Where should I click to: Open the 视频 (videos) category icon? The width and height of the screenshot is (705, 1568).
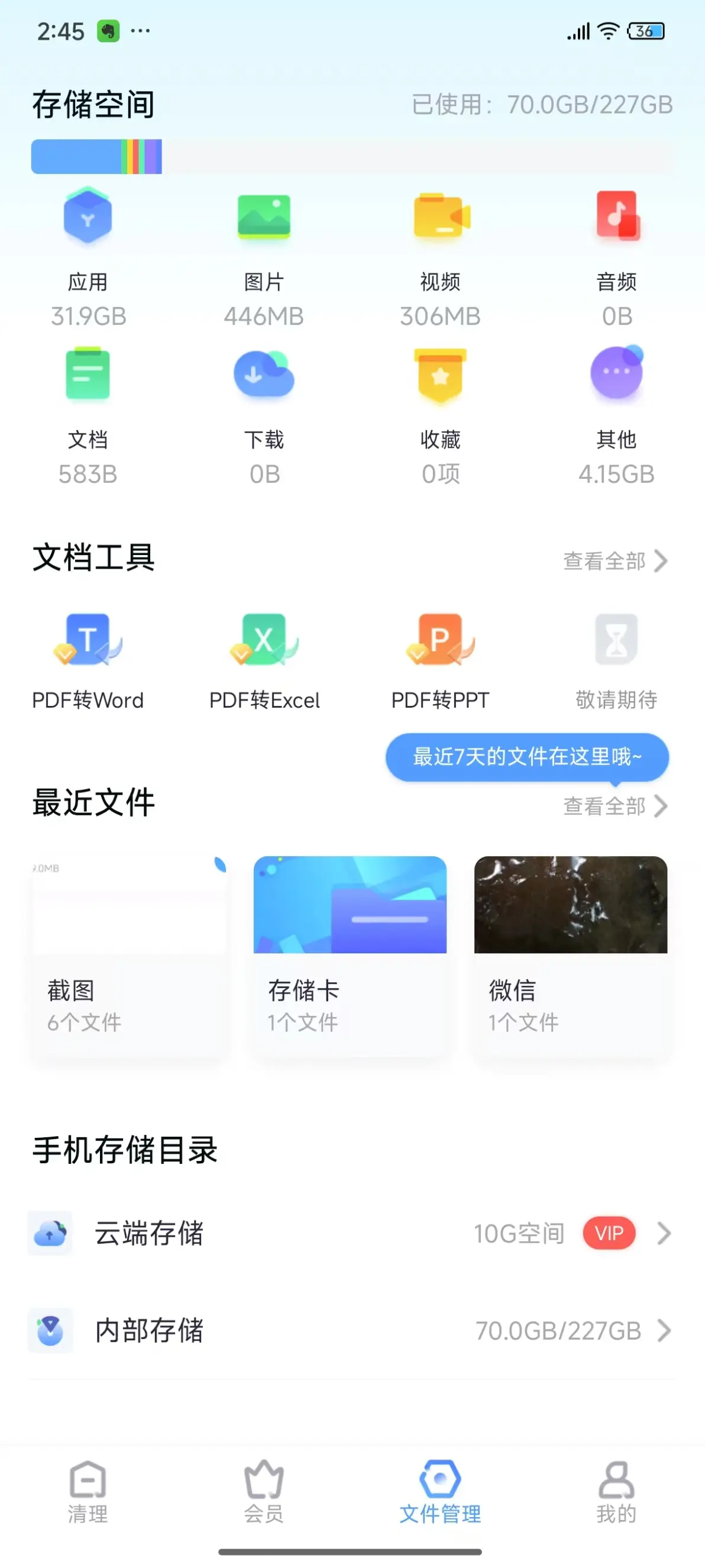pyautogui.click(x=440, y=218)
